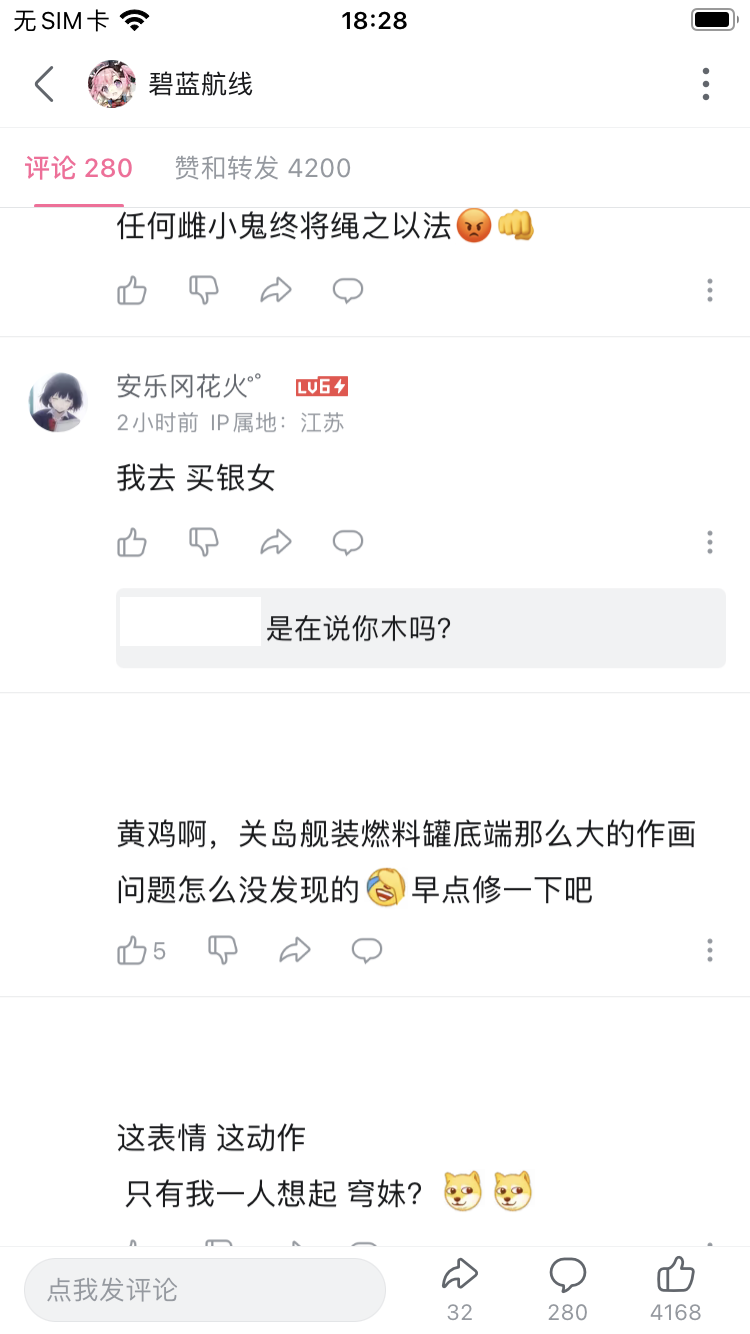The height and width of the screenshot is (1334, 750).
Task: Reply to the 我去 买银女 comment
Action: click(347, 543)
